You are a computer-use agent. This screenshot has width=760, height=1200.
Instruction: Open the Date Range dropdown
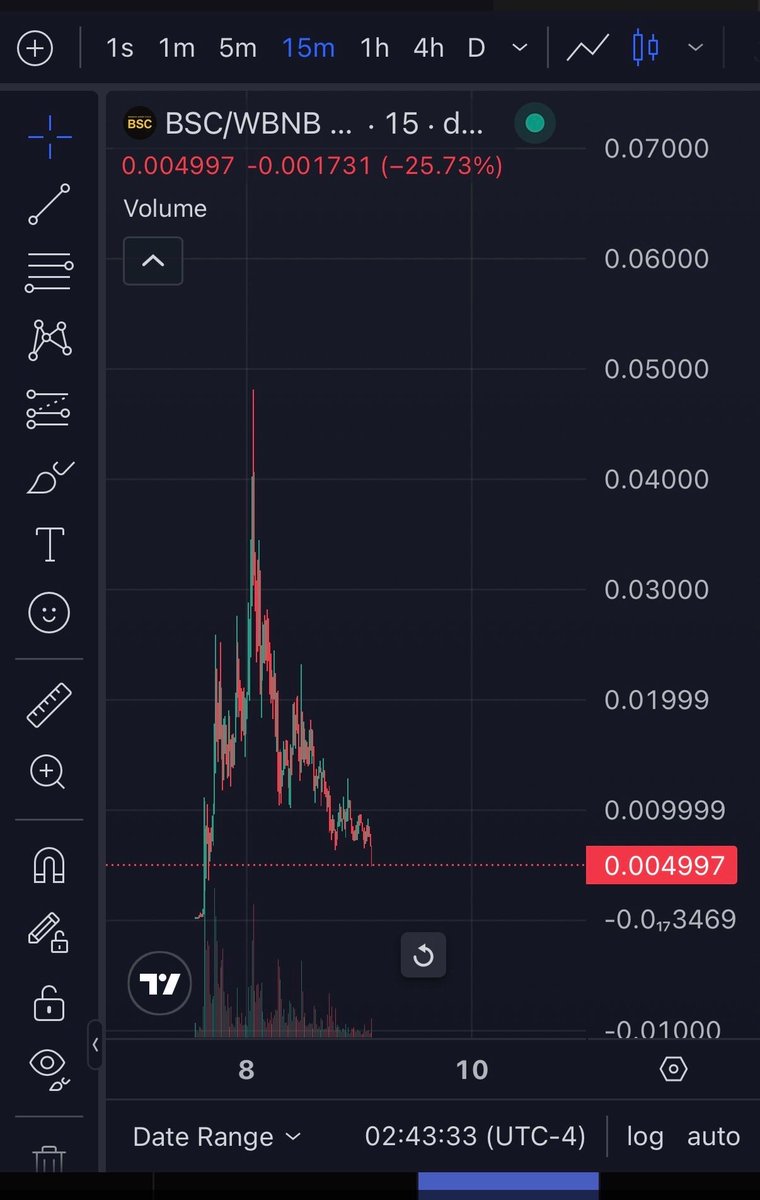(216, 1136)
